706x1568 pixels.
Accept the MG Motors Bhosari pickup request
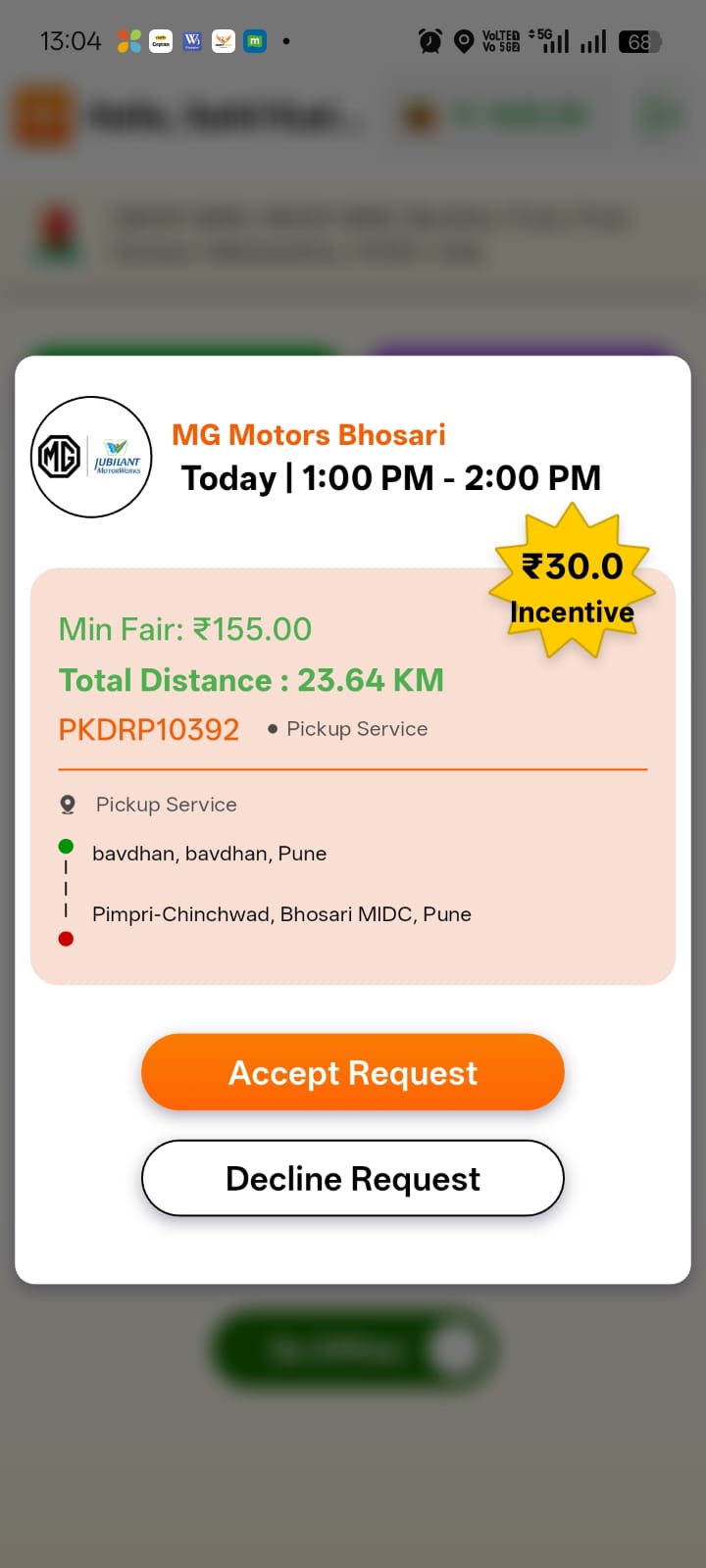pyautogui.click(x=353, y=1072)
